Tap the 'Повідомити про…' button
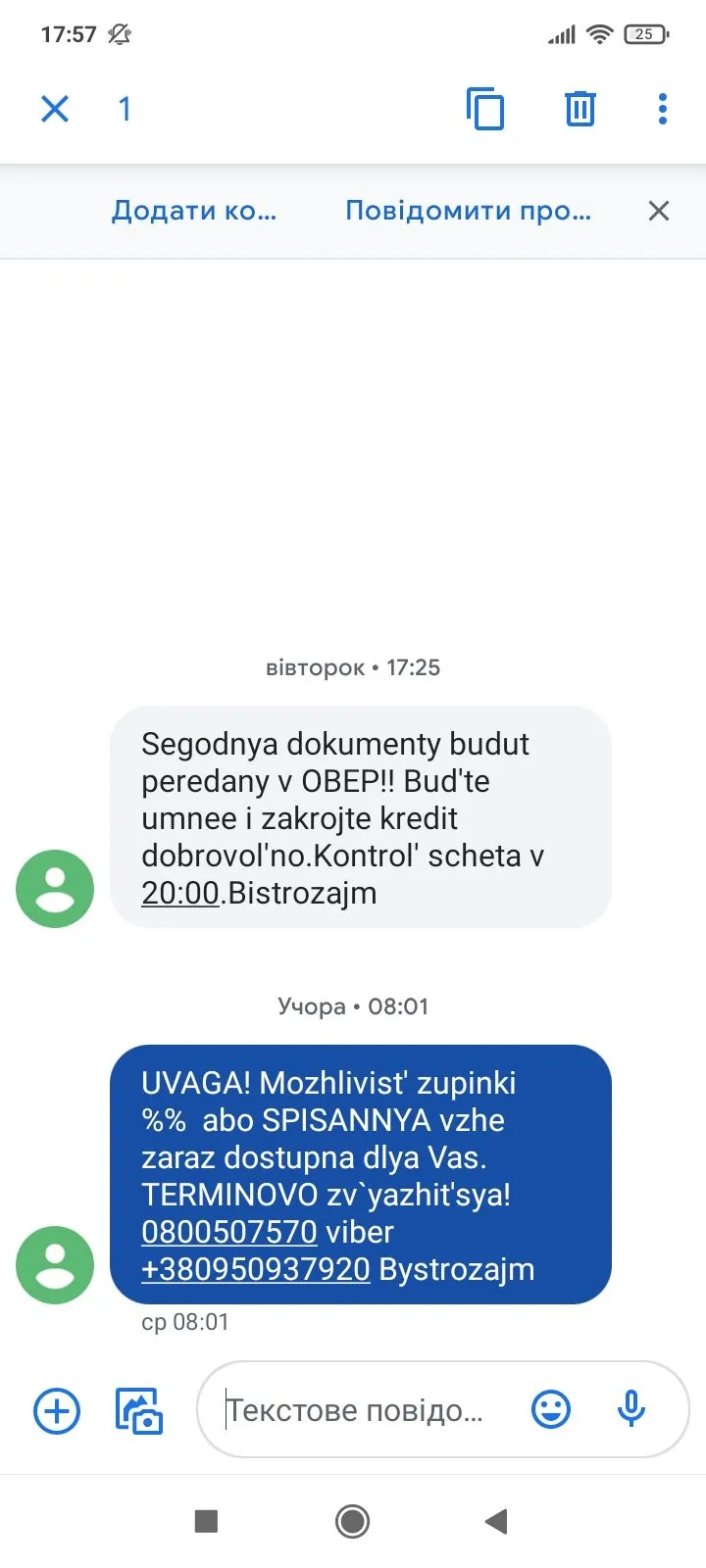The image size is (706, 1568). point(468,211)
